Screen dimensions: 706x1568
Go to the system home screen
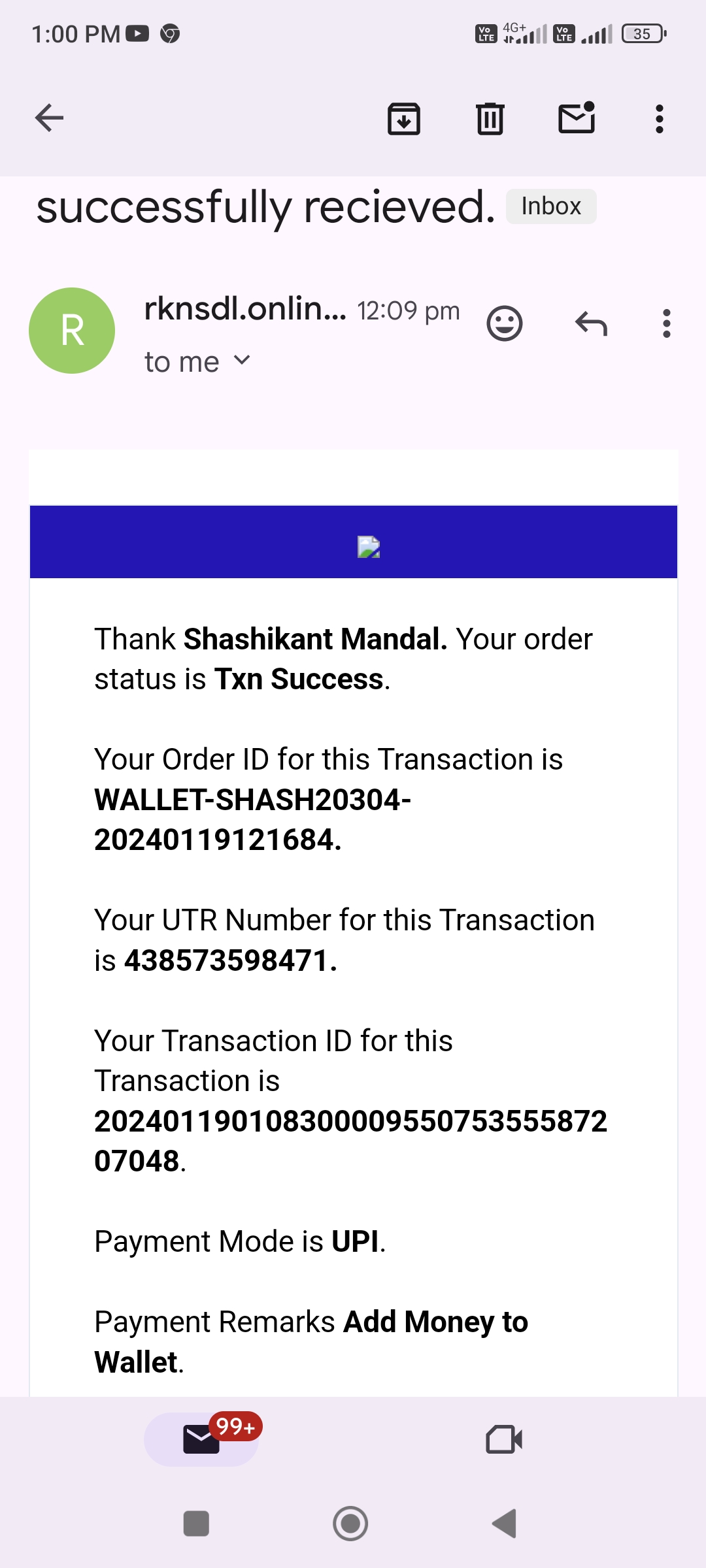(350, 1524)
